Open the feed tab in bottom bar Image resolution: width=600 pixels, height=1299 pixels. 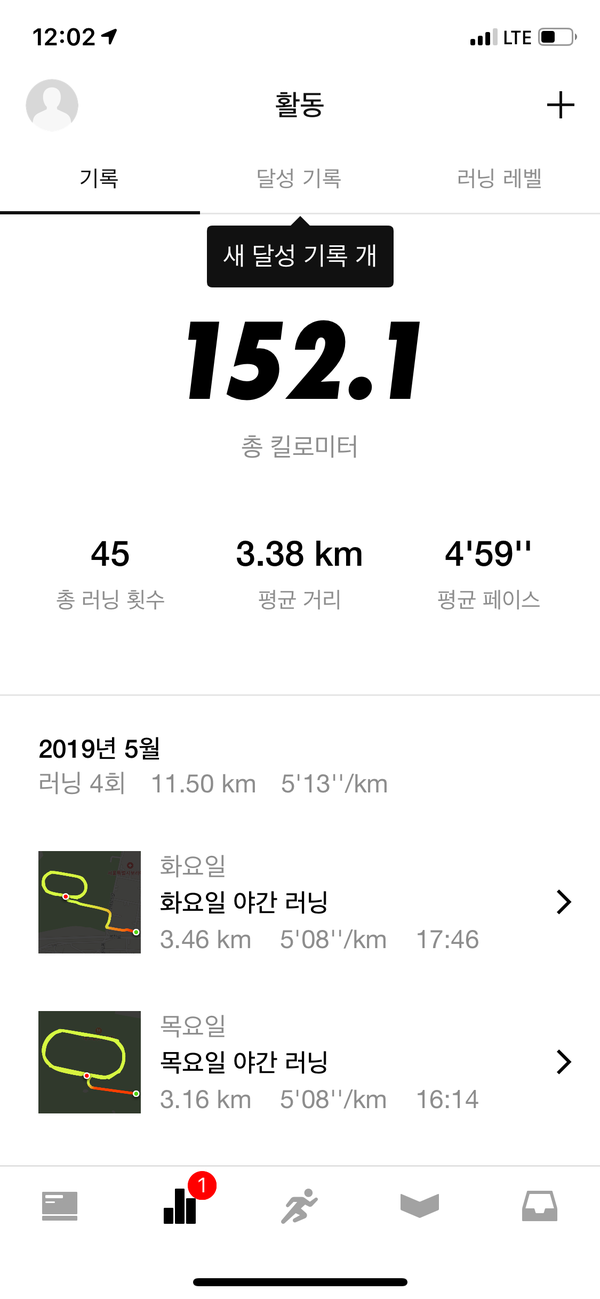click(60, 1207)
